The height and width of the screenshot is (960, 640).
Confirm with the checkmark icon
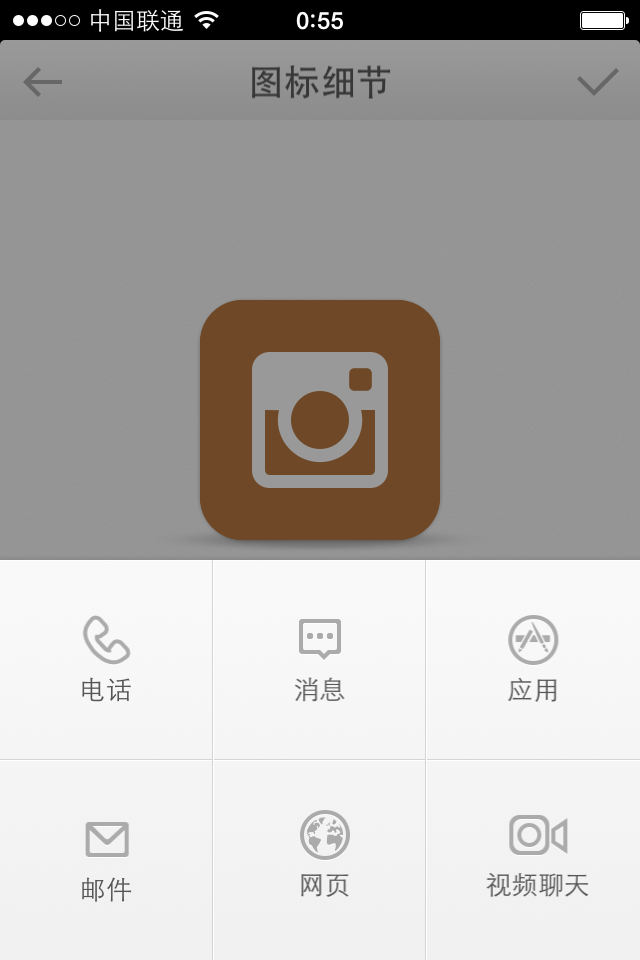(597, 82)
